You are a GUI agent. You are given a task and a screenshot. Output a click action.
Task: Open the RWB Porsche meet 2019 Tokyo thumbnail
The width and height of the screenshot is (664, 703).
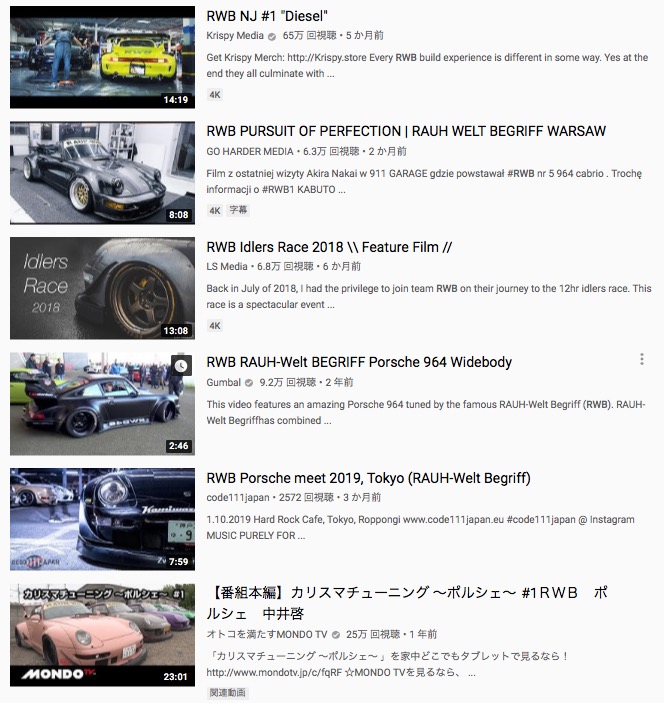click(x=102, y=519)
